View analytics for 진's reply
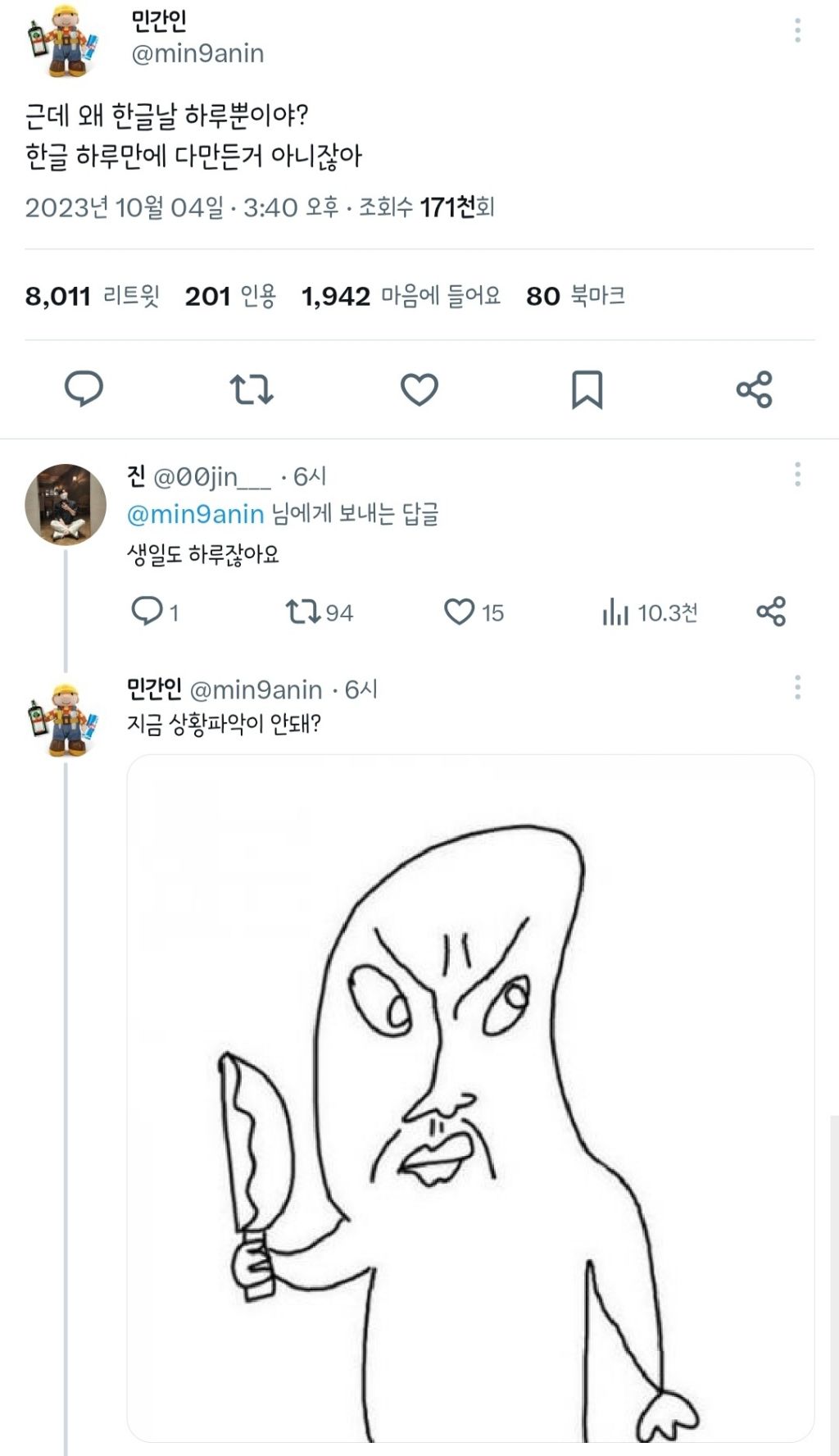This screenshot has height=1456, width=839. (616, 611)
